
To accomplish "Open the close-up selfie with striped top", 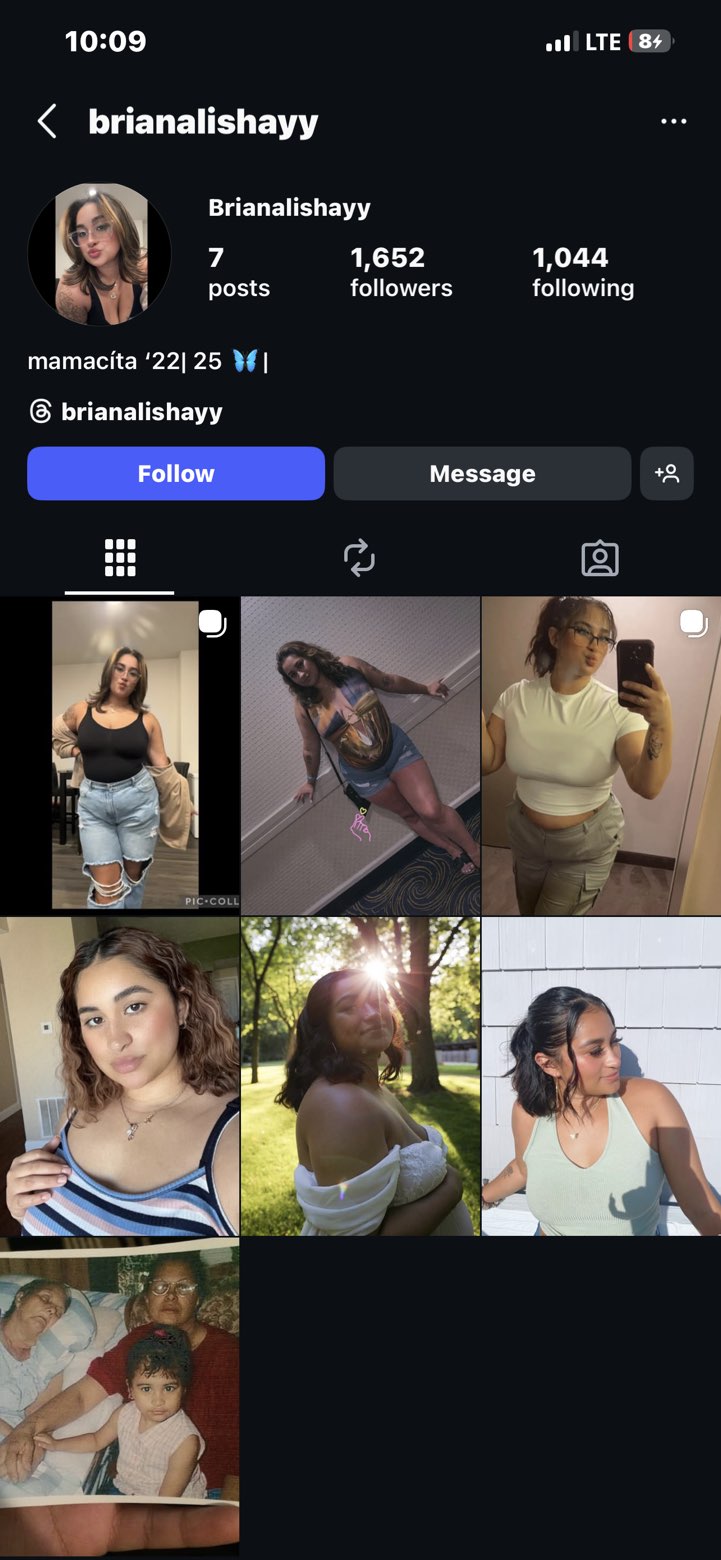I will (120, 1076).
